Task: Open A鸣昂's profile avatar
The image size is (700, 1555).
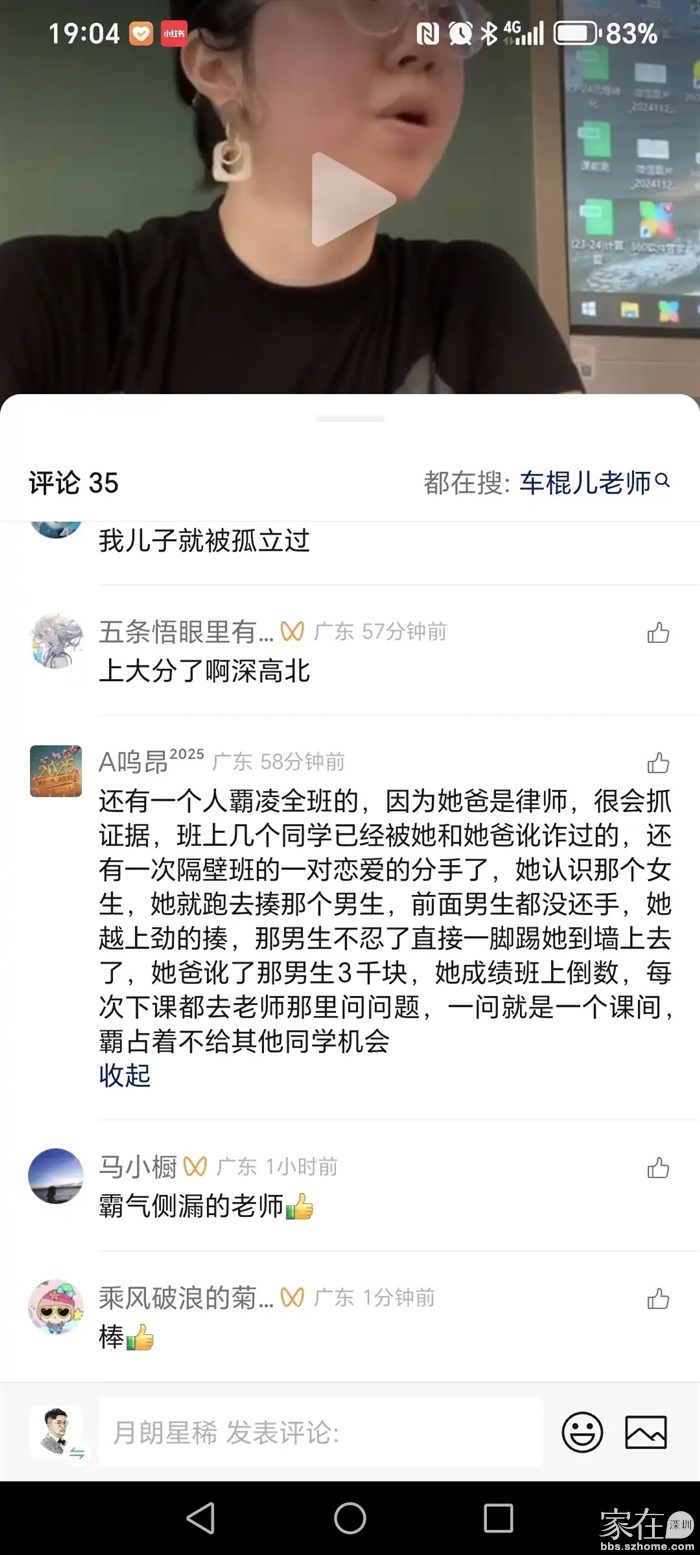Action: [x=55, y=771]
